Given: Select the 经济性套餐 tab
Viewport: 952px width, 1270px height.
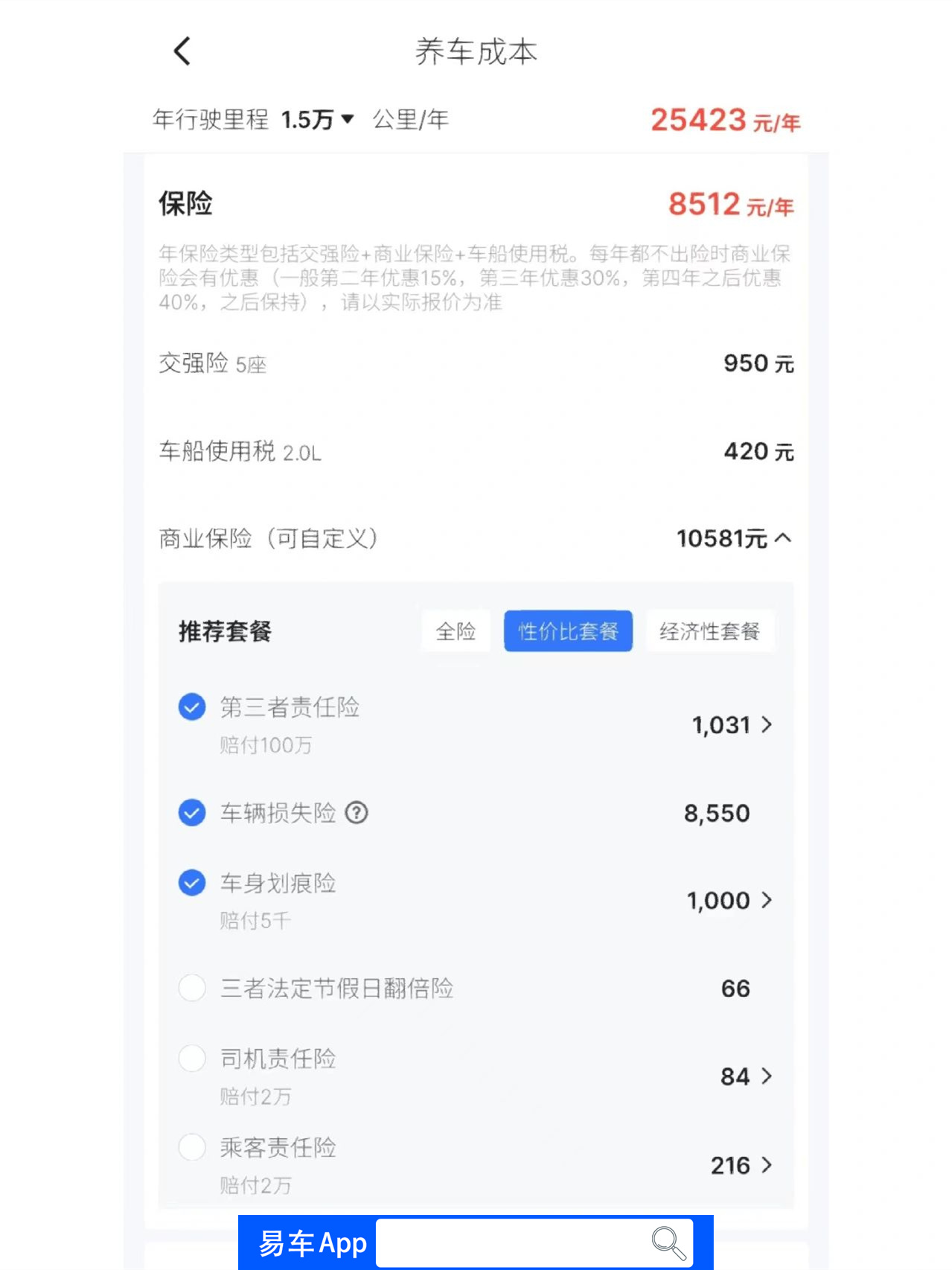Looking at the screenshot, I should pos(709,631).
